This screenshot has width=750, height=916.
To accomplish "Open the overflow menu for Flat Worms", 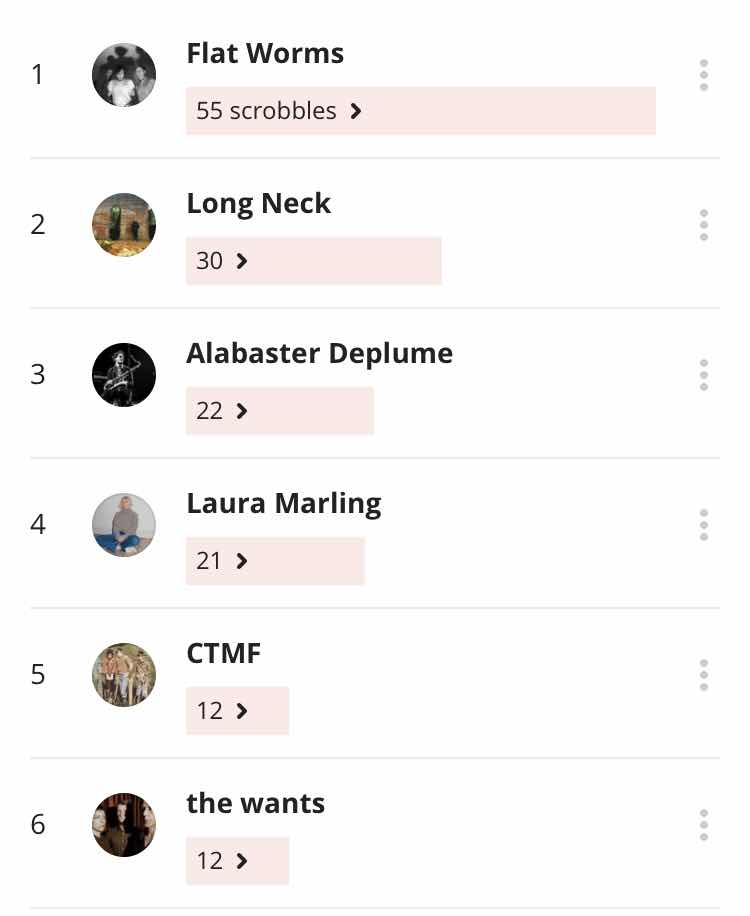I will pos(704,75).
